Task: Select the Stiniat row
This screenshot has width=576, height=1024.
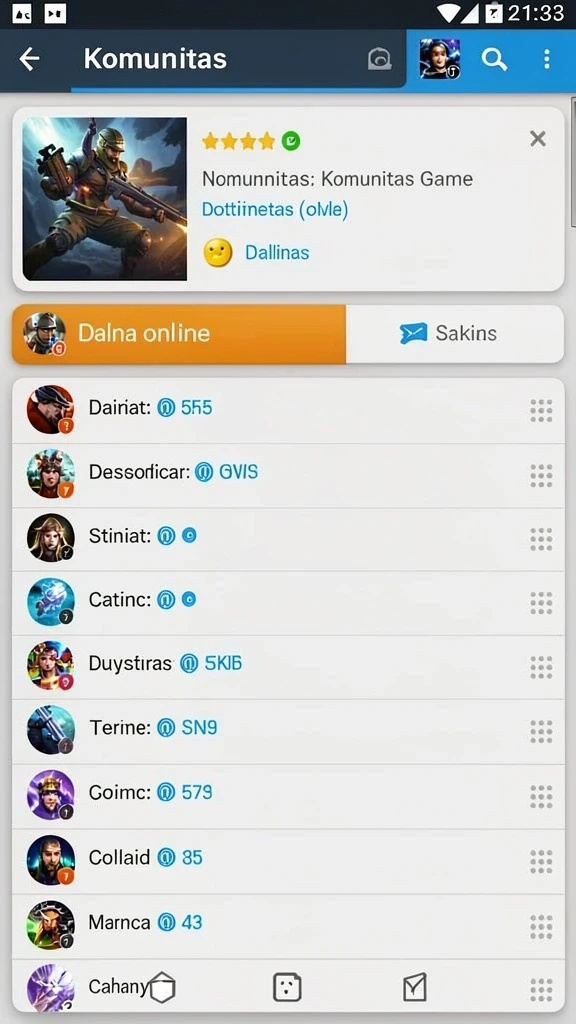Action: tap(288, 539)
